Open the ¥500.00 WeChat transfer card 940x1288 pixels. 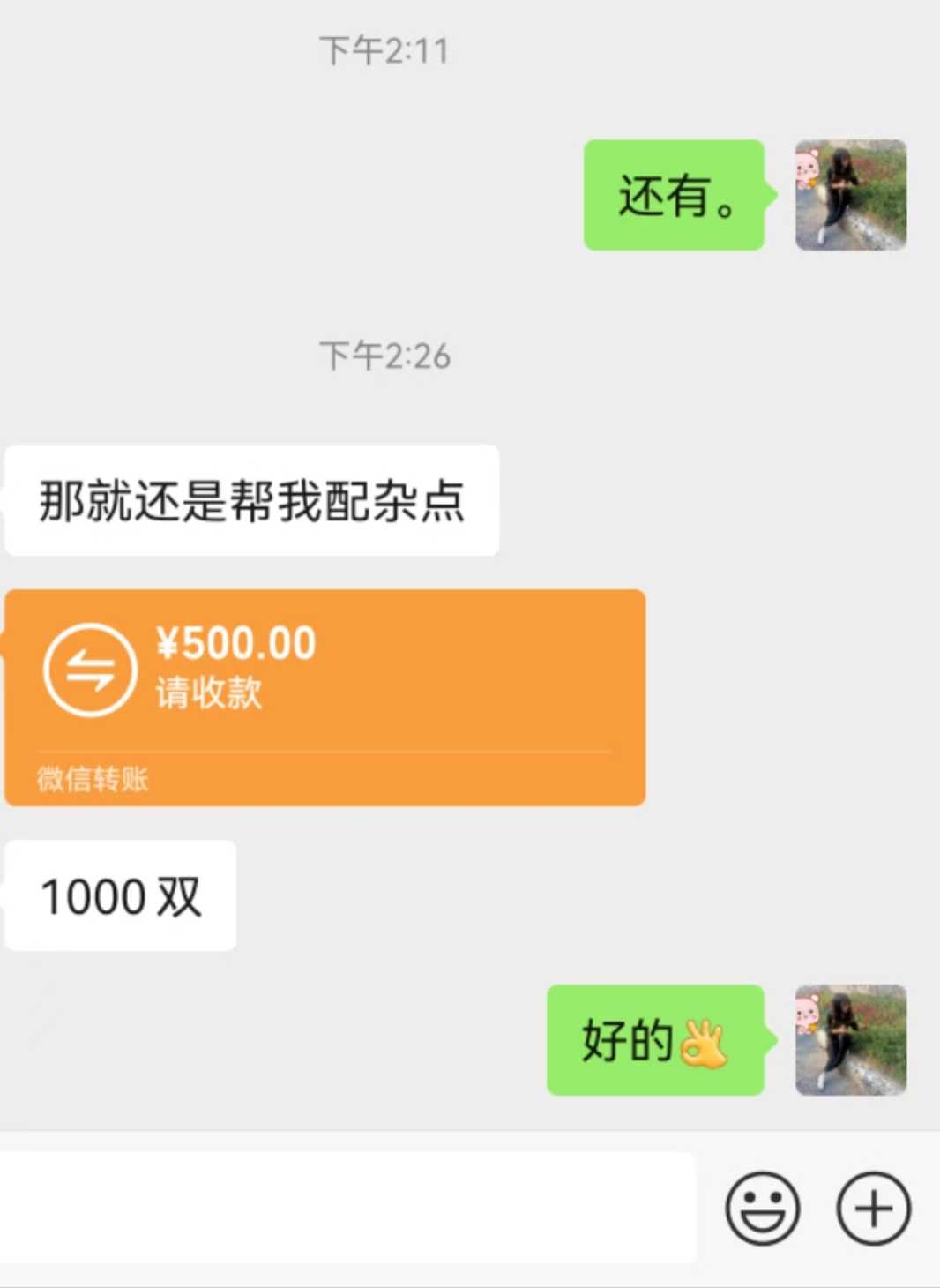pos(325,697)
